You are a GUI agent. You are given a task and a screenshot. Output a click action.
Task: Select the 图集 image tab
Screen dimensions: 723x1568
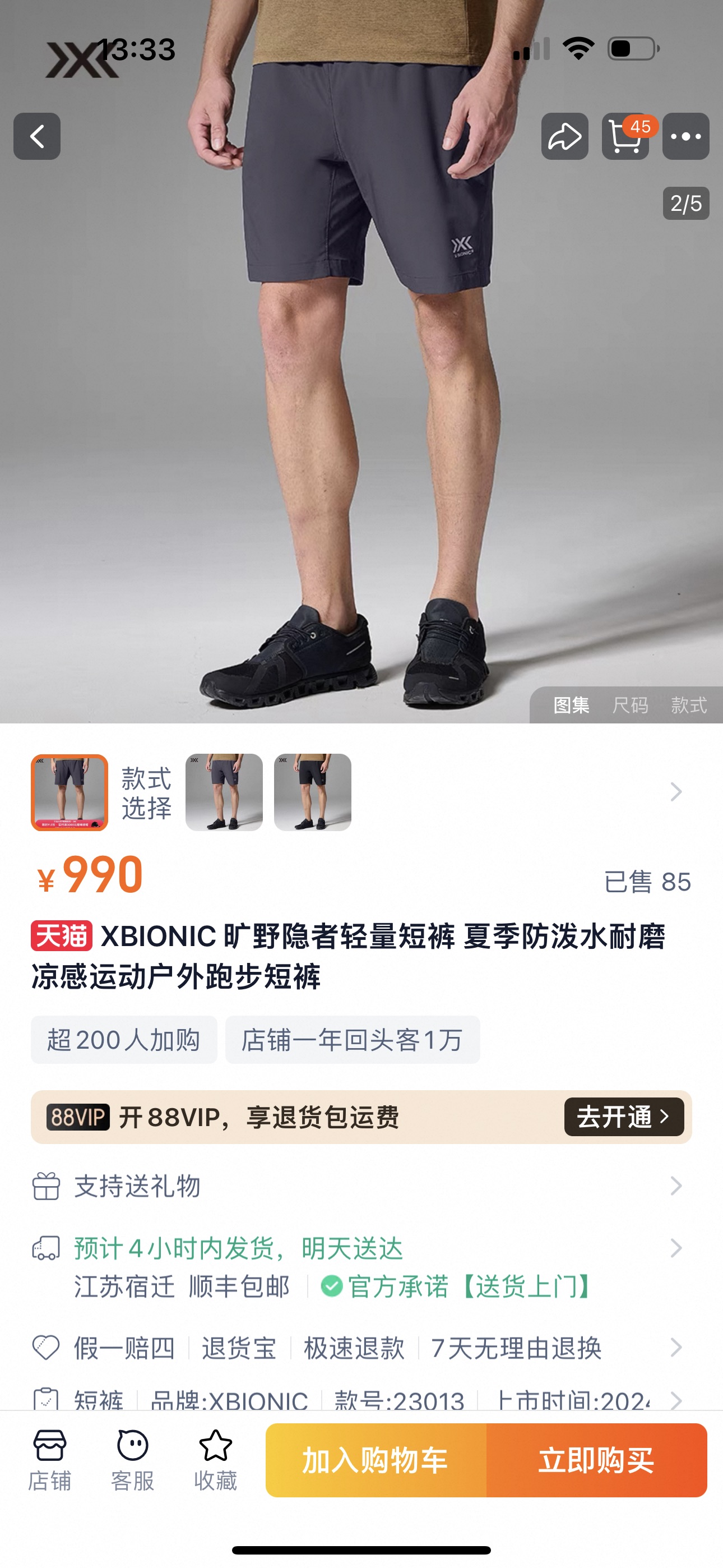[x=572, y=705]
